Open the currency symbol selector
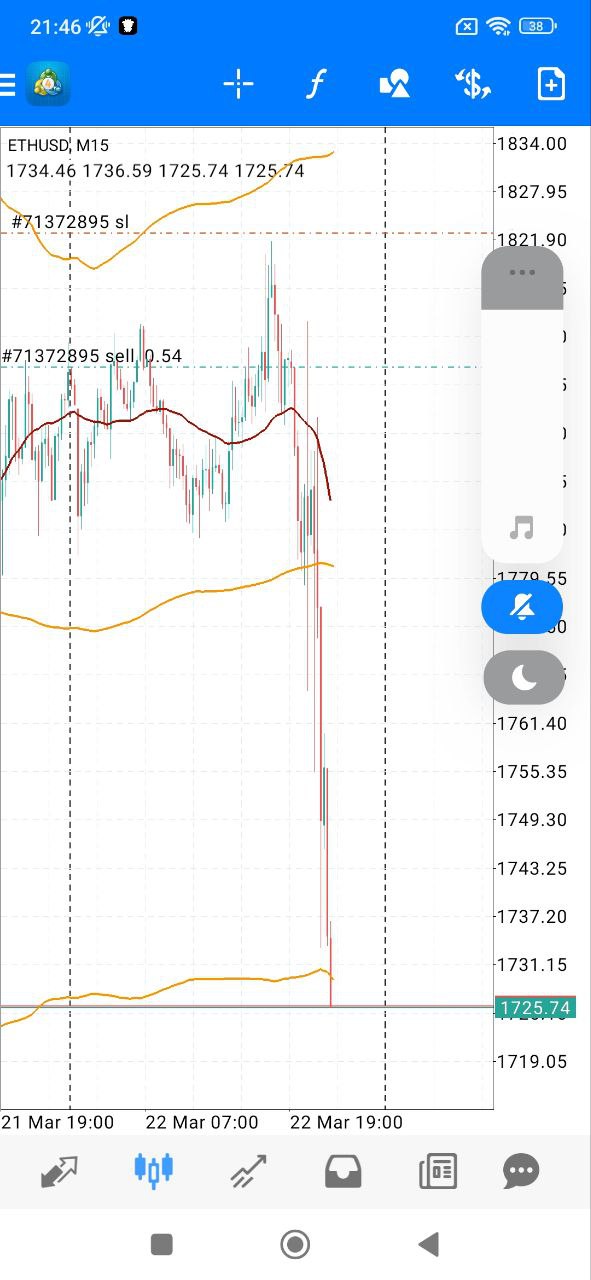This screenshot has width=591, height=1280. [473, 84]
